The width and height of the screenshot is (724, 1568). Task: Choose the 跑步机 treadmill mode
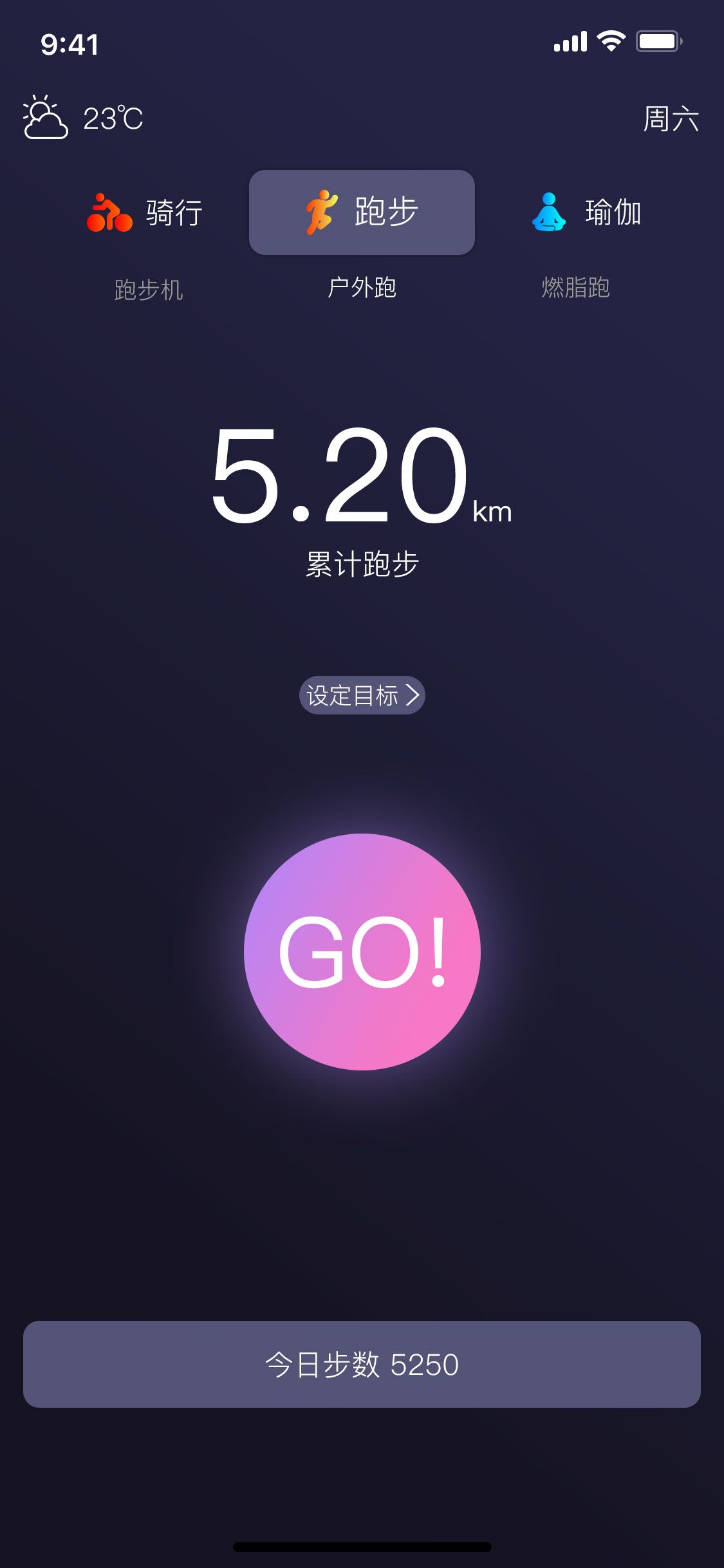(149, 289)
